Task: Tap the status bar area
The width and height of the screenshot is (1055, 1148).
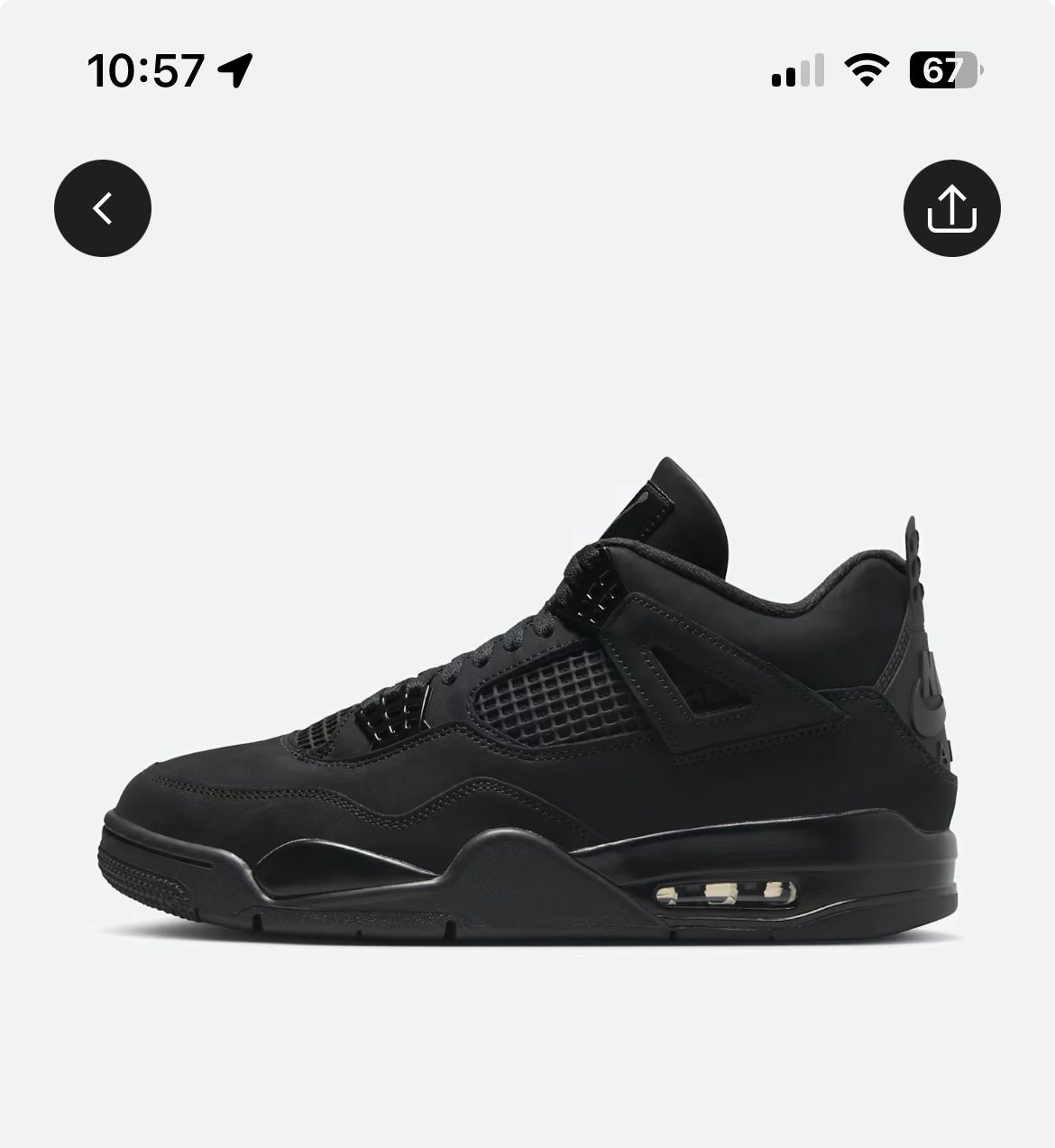Action: (527, 69)
